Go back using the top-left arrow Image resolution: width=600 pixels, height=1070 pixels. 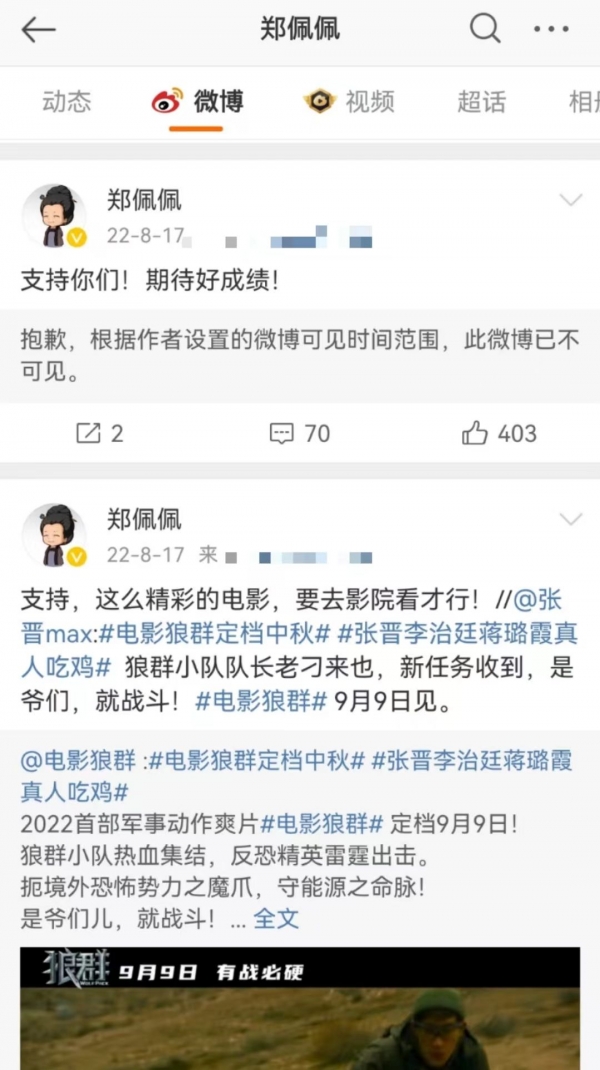[38, 30]
